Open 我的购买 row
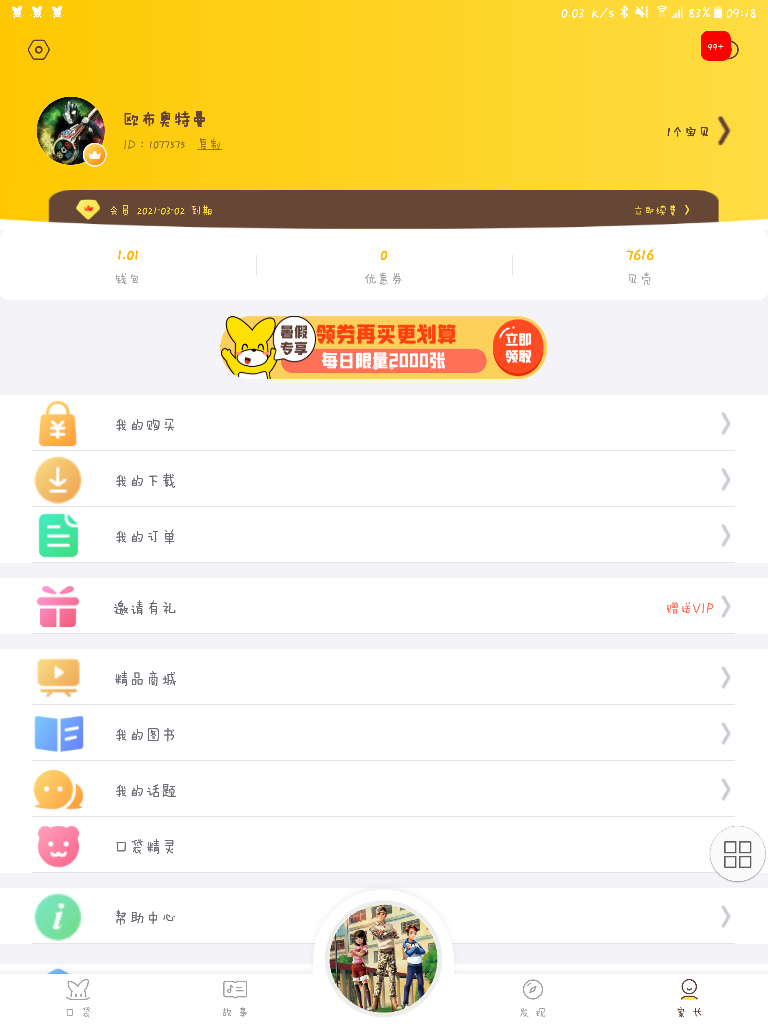Image resolution: width=768 pixels, height=1024 pixels. click(384, 424)
